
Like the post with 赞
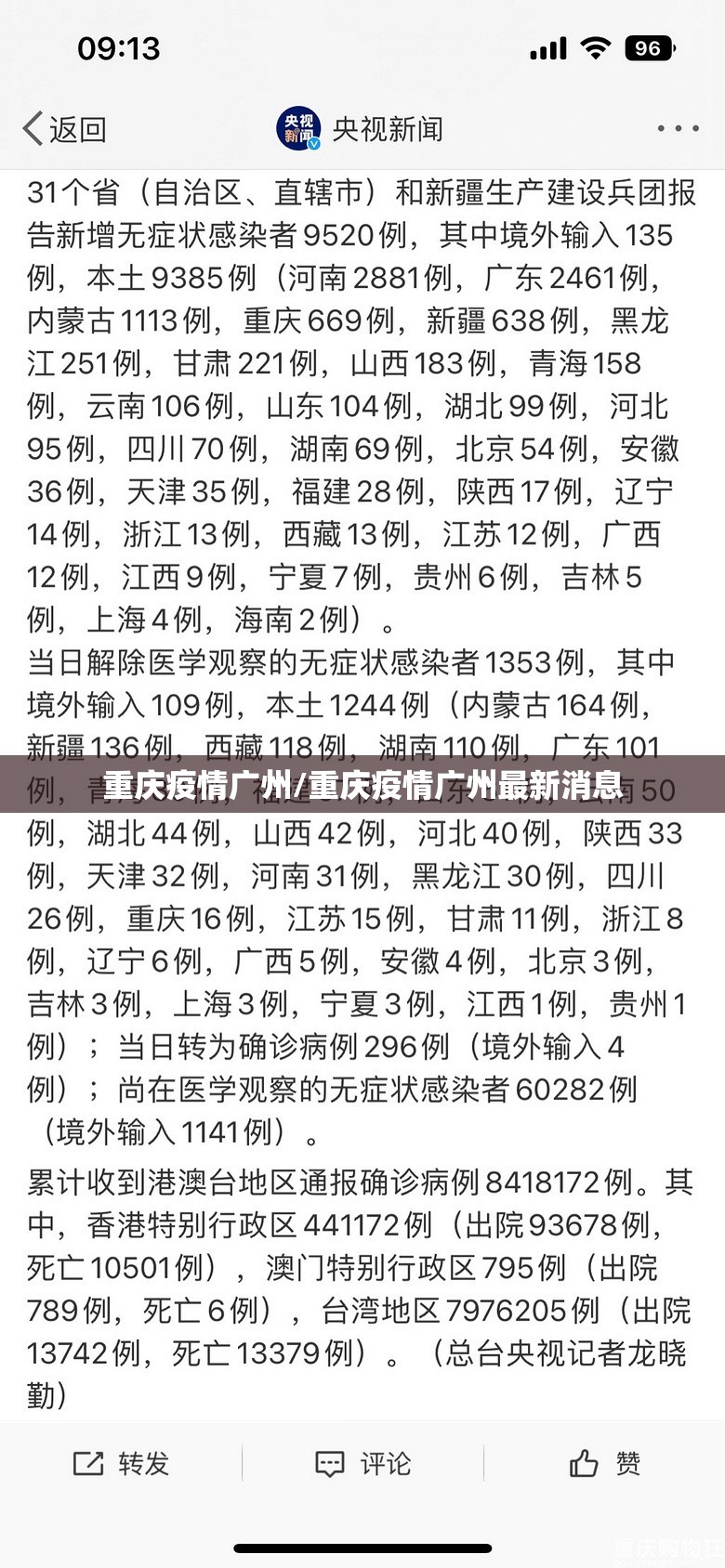coord(604,1464)
